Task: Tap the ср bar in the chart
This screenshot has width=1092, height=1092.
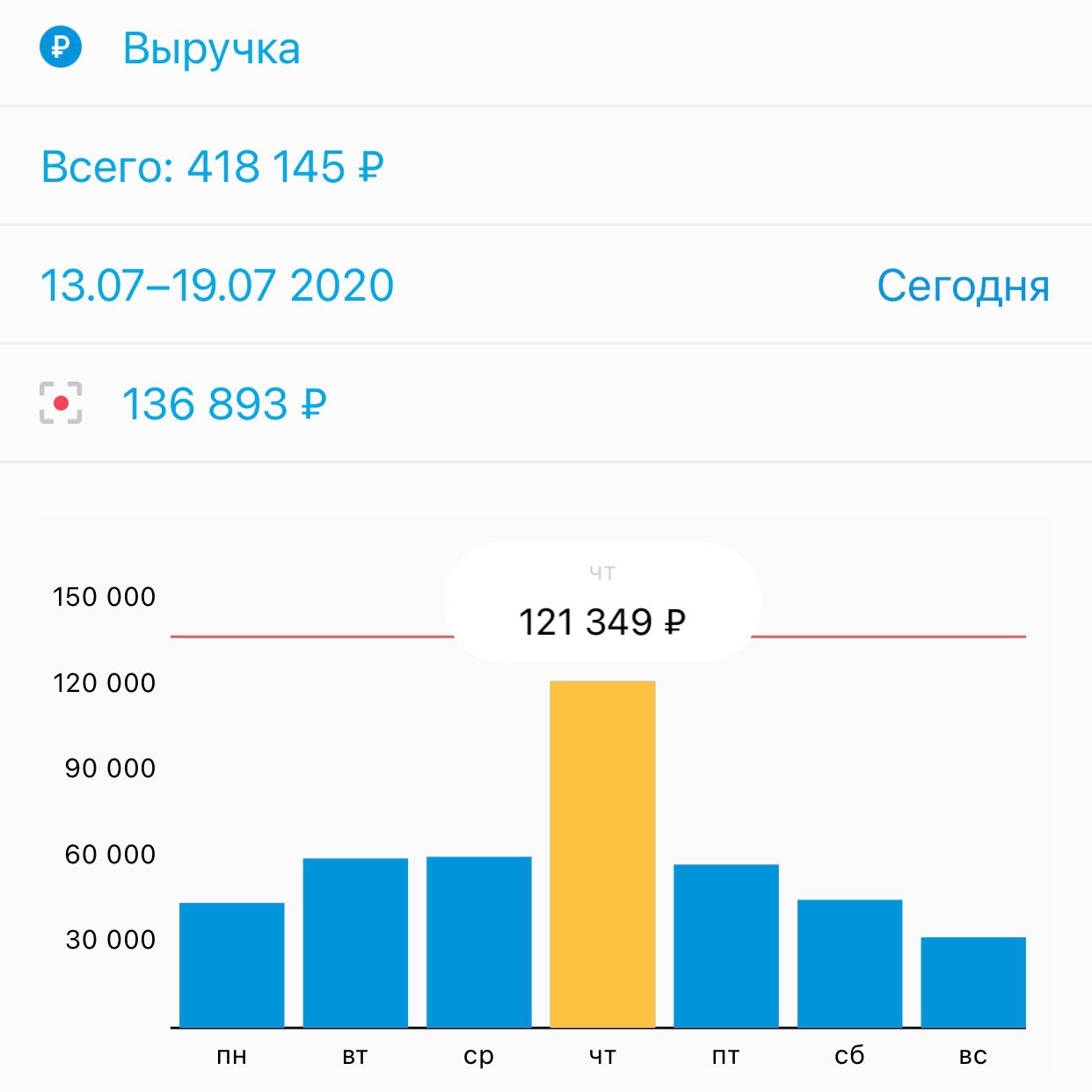Action: [x=479, y=942]
